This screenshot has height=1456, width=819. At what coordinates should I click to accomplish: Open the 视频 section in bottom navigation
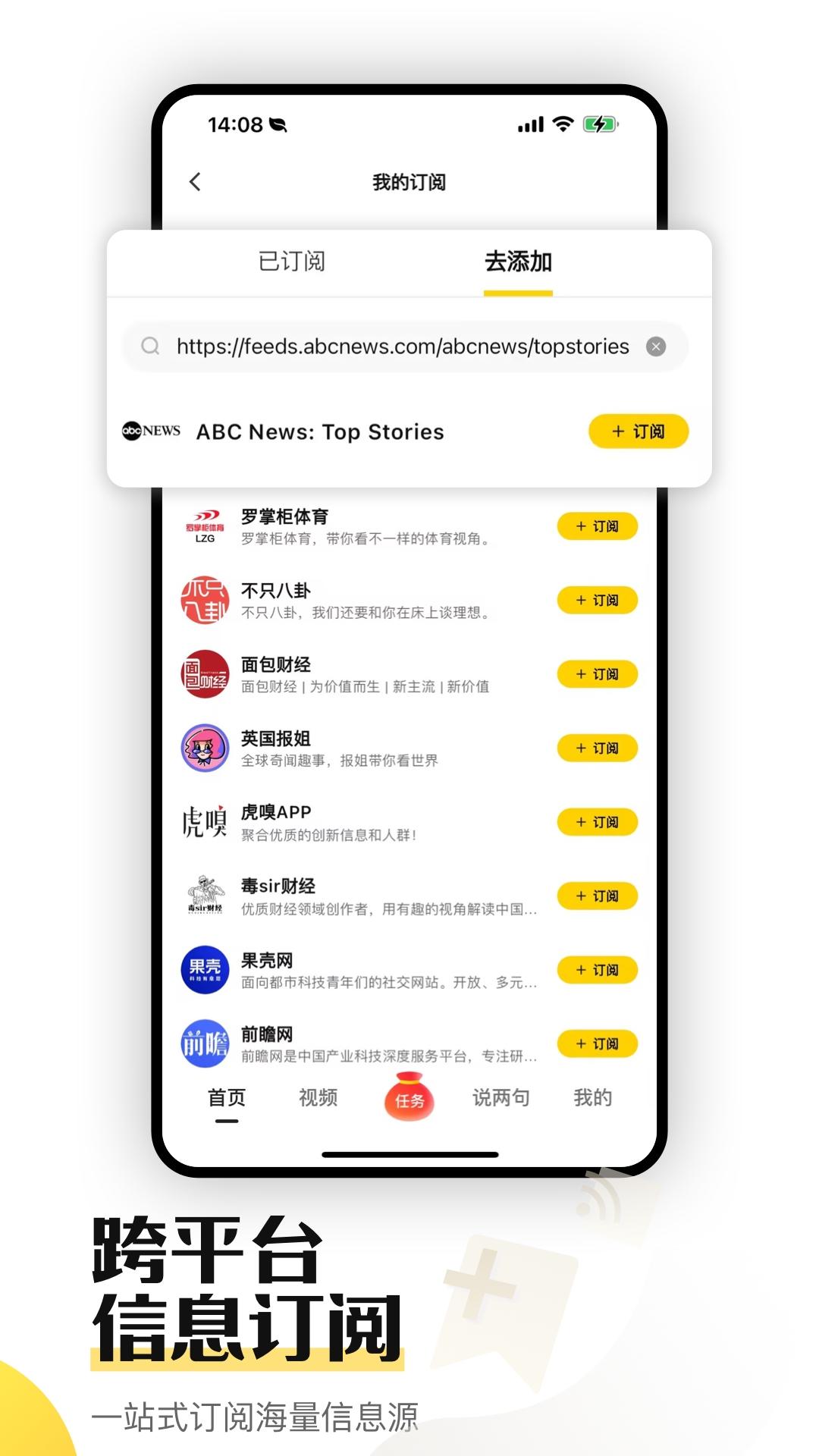(318, 1098)
